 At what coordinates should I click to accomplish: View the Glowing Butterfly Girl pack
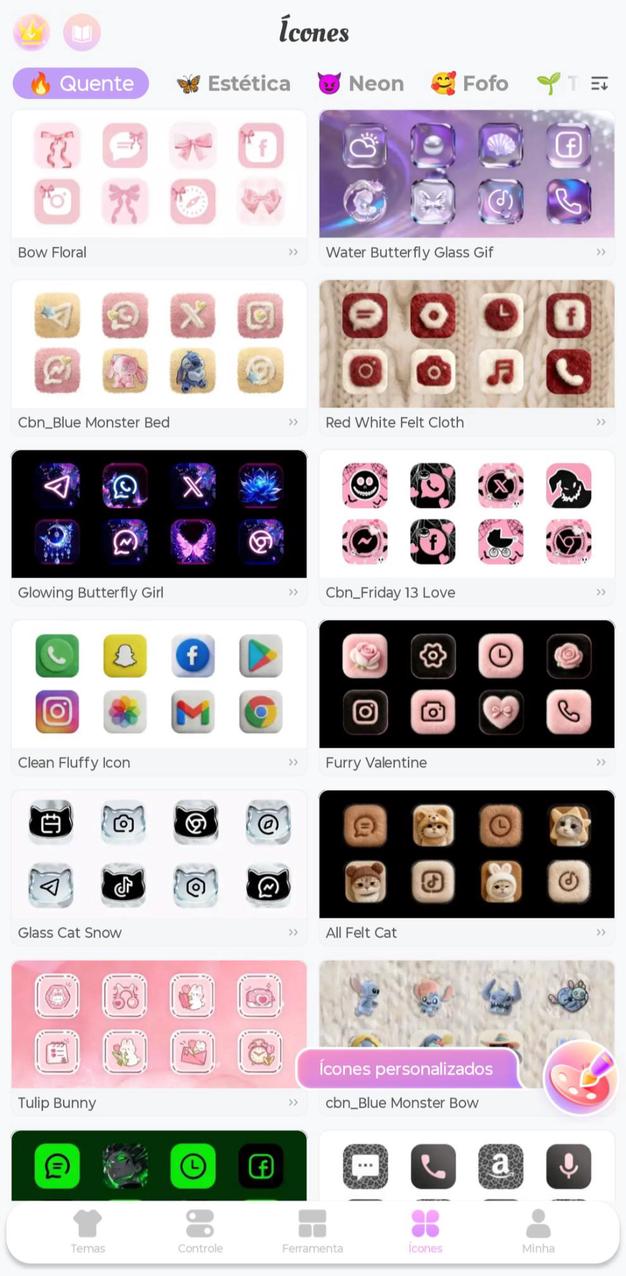coord(159,528)
